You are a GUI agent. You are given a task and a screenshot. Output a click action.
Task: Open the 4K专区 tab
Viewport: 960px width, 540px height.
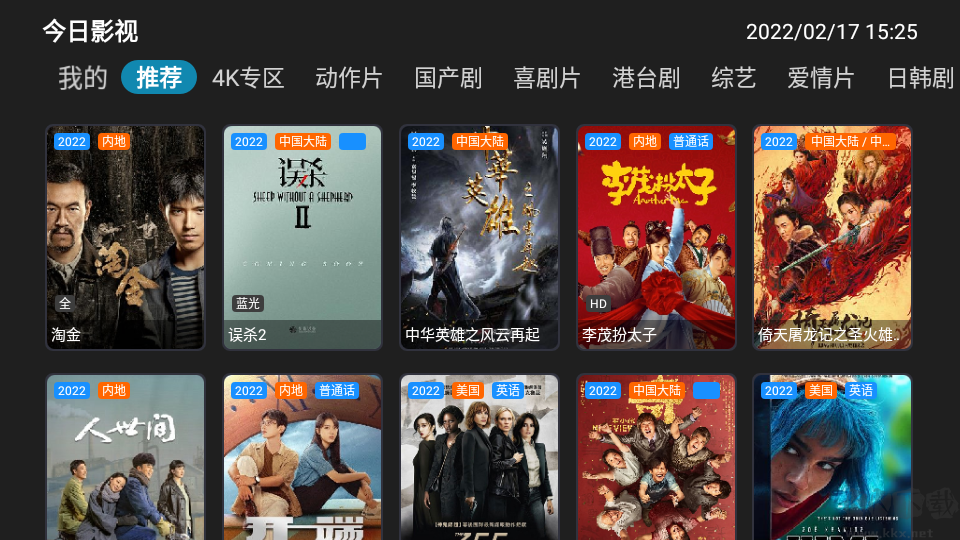pyautogui.click(x=248, y=78)
